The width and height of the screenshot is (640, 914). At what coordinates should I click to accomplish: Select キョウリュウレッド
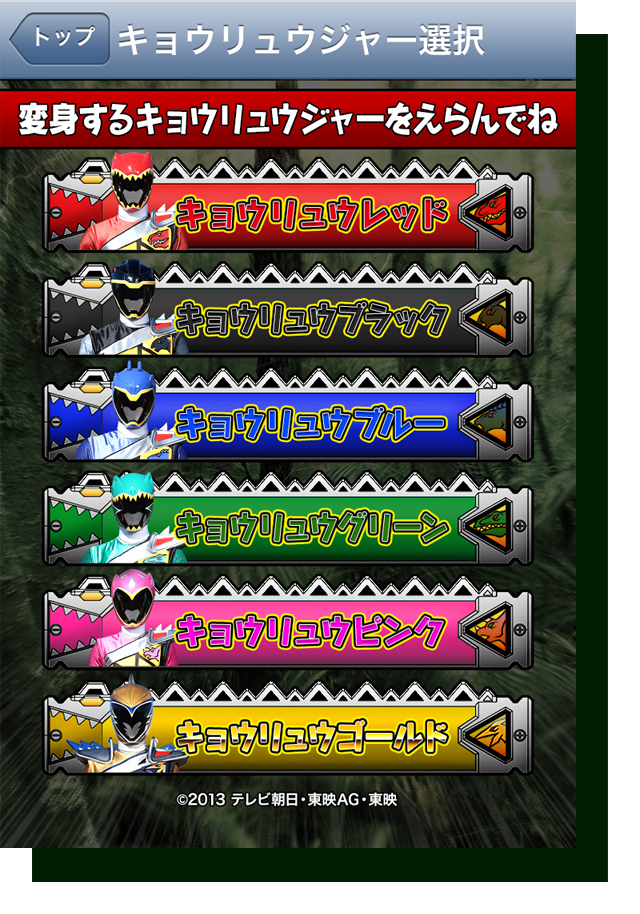[x=290, y=214]
